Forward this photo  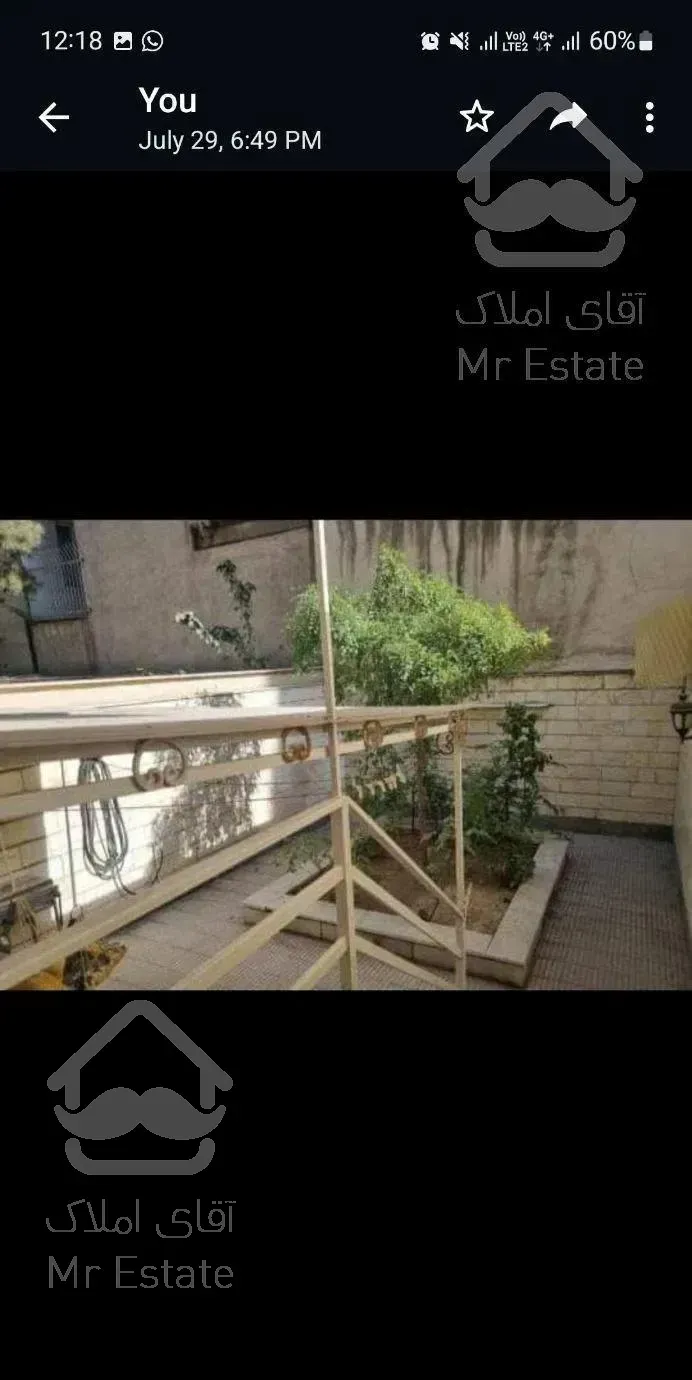click(x=567, y=118)
